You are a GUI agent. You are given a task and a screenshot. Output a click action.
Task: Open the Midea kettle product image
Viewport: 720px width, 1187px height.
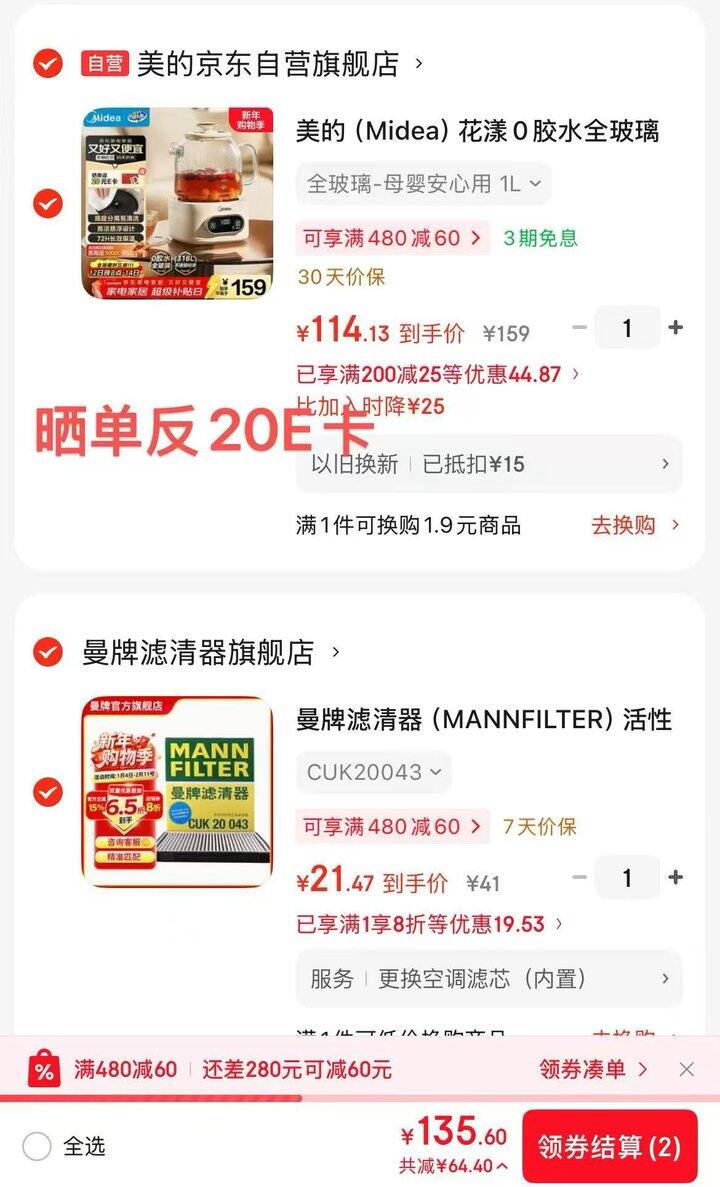(177, 204)
